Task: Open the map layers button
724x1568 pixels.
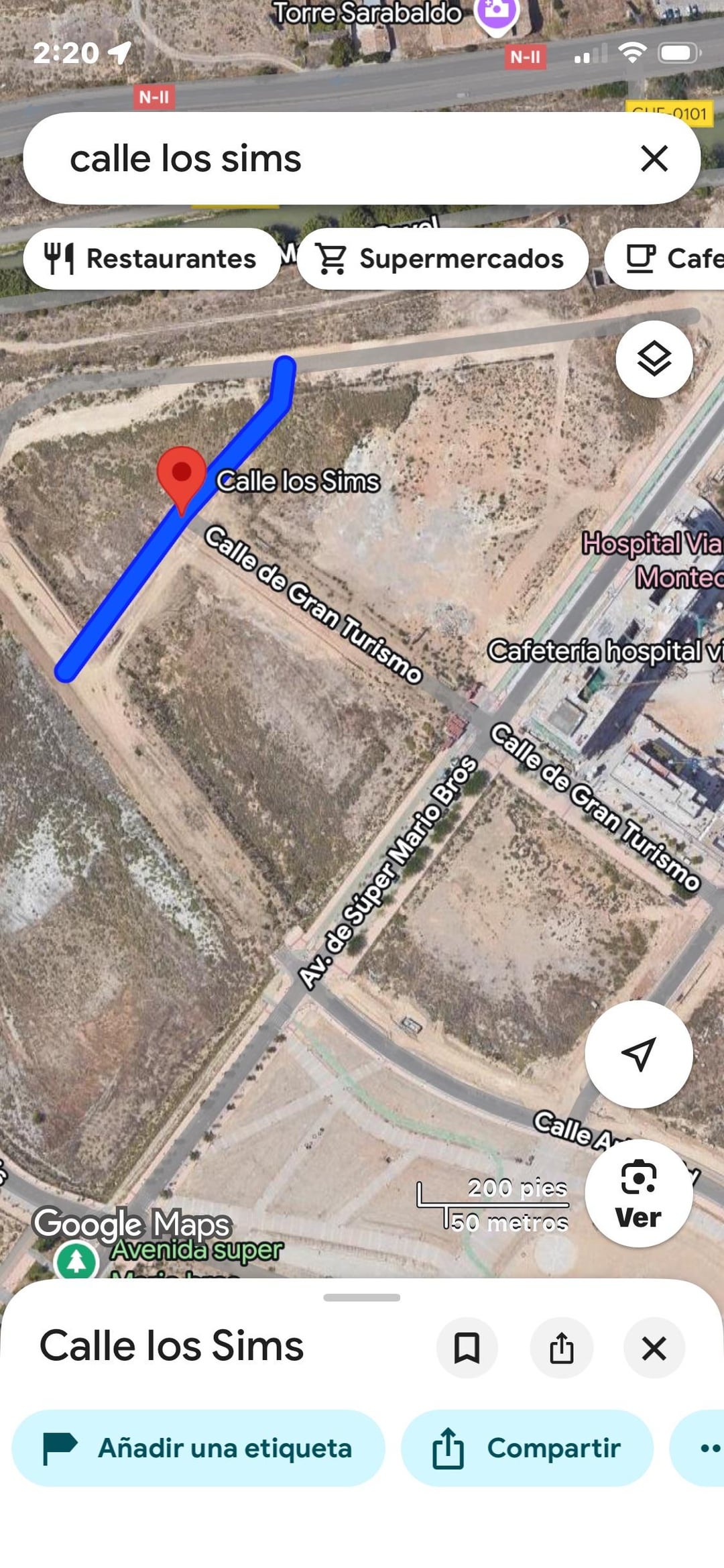Action: (654, 359)
